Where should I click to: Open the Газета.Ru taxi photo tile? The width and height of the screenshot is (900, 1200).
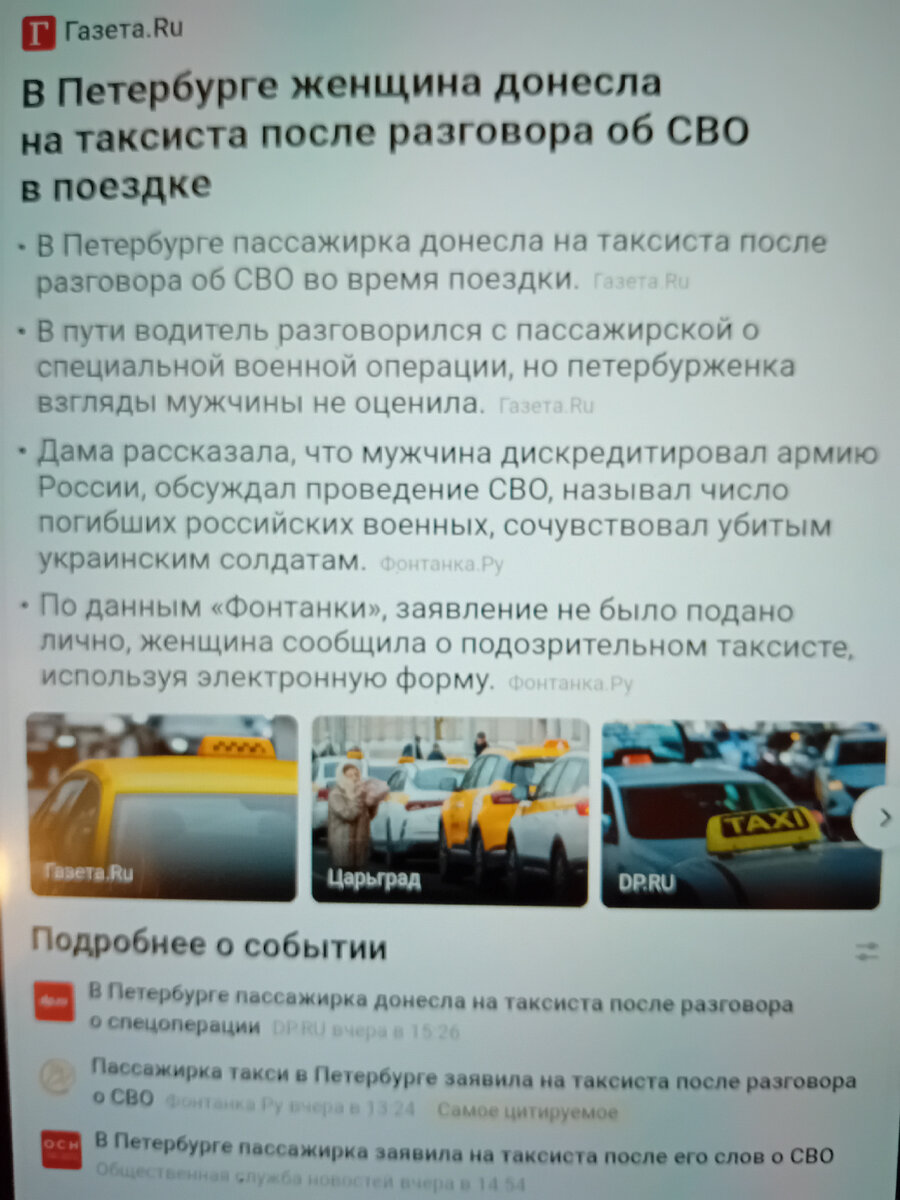coord(162,806)
